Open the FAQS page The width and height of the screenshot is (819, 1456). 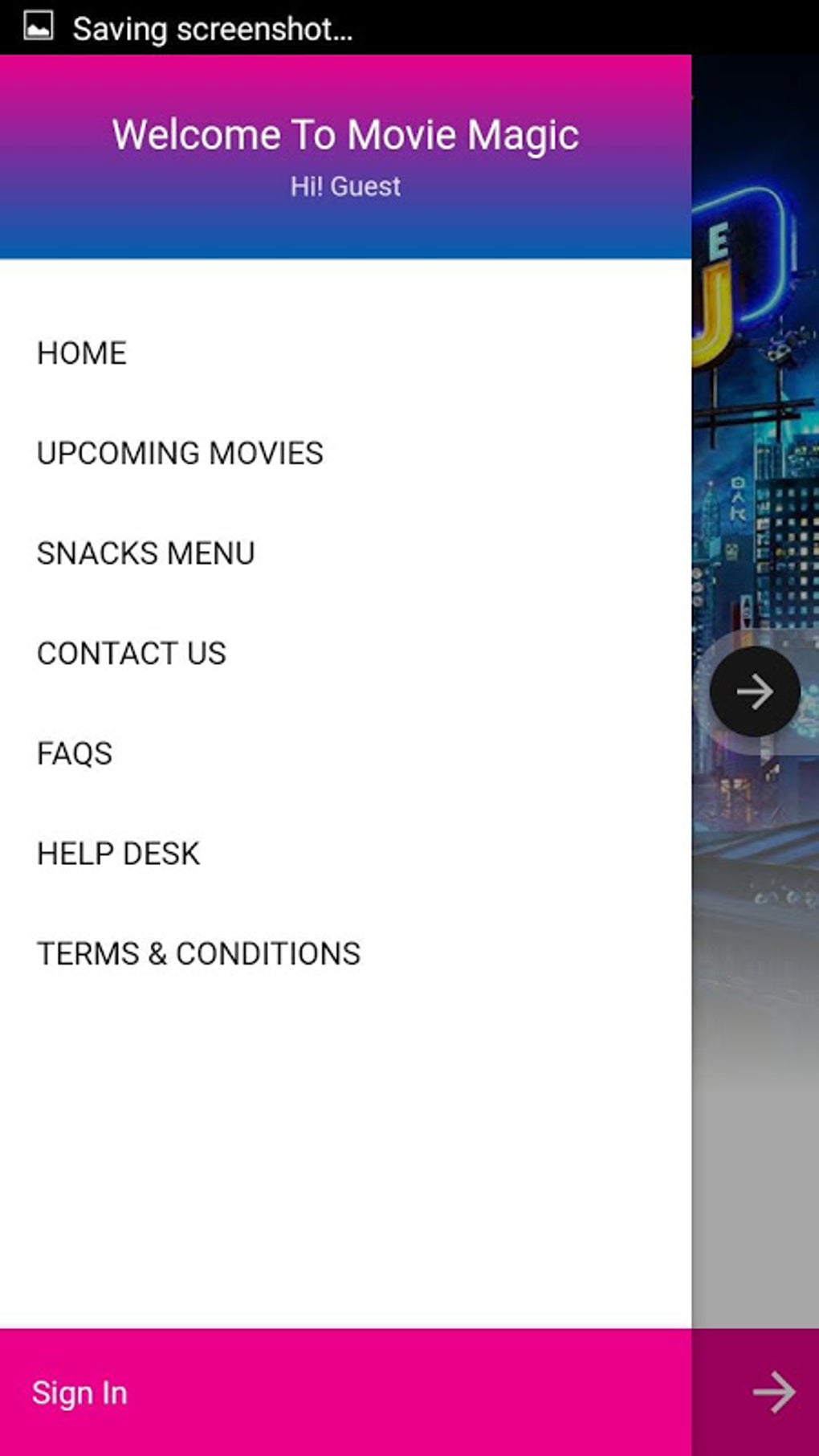coord(74,753)
